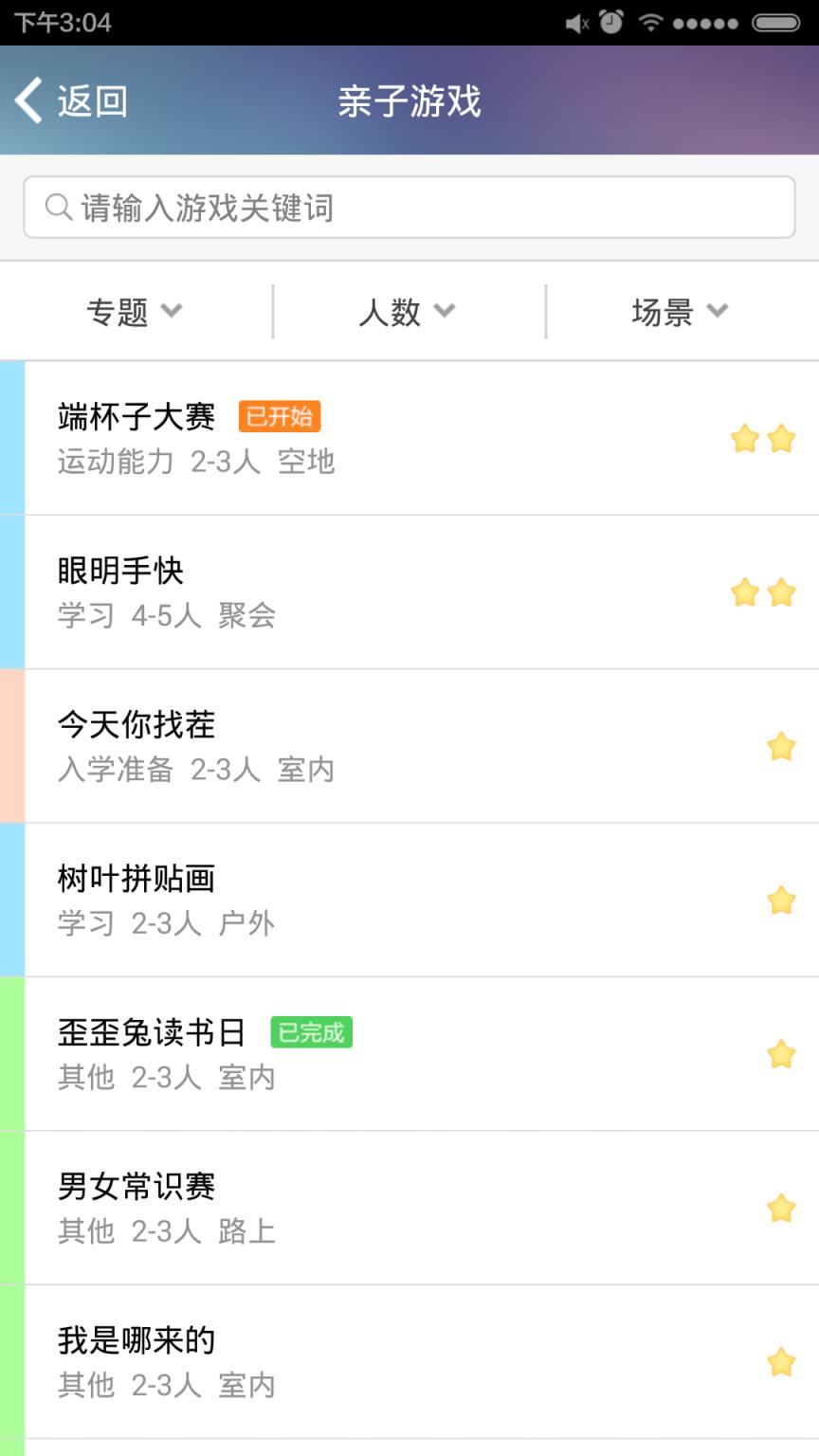
Task: Tap the star next to 歪歪兔读书日
Action: pos(780,1053)
